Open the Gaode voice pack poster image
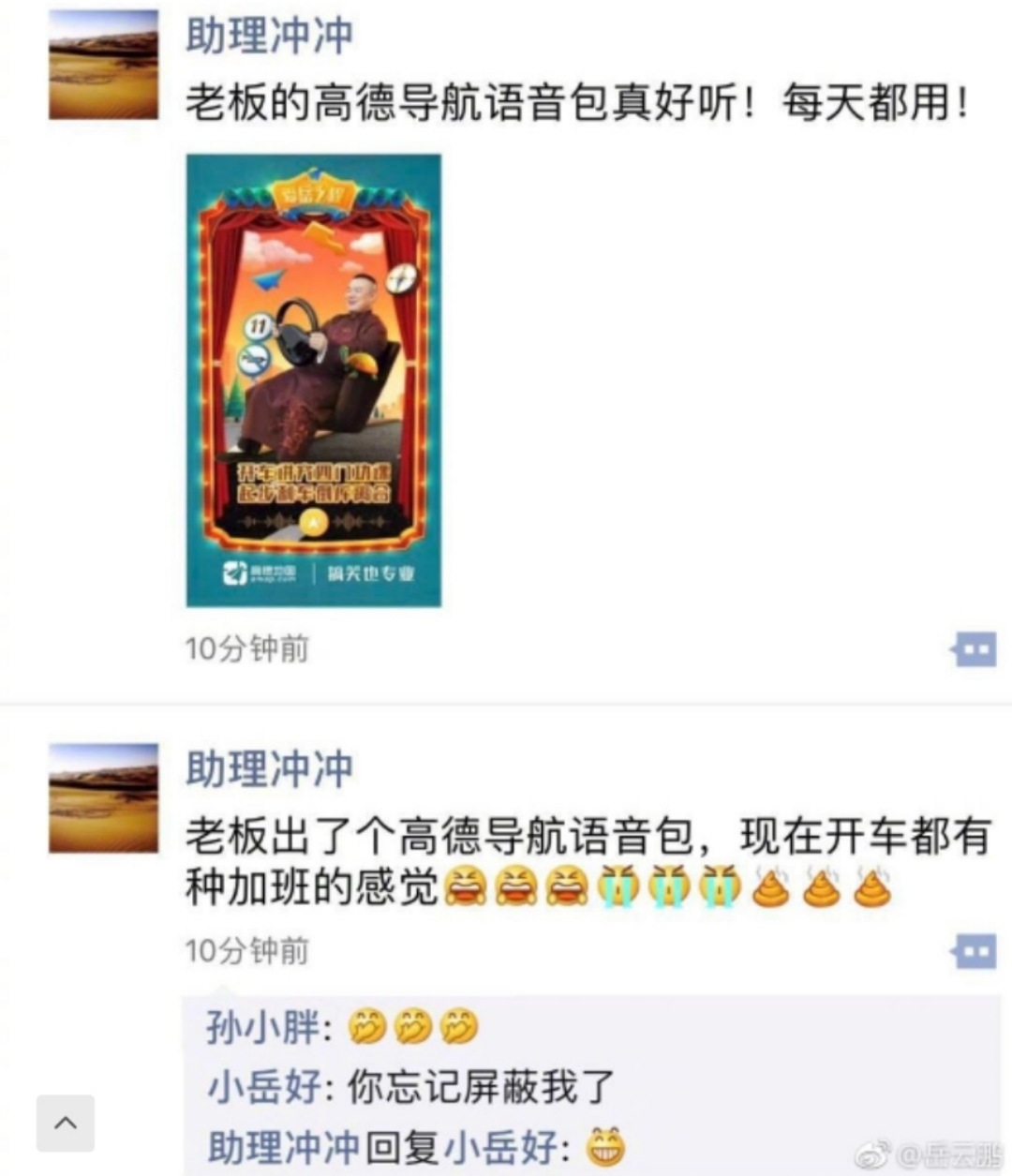 (314, 380)
